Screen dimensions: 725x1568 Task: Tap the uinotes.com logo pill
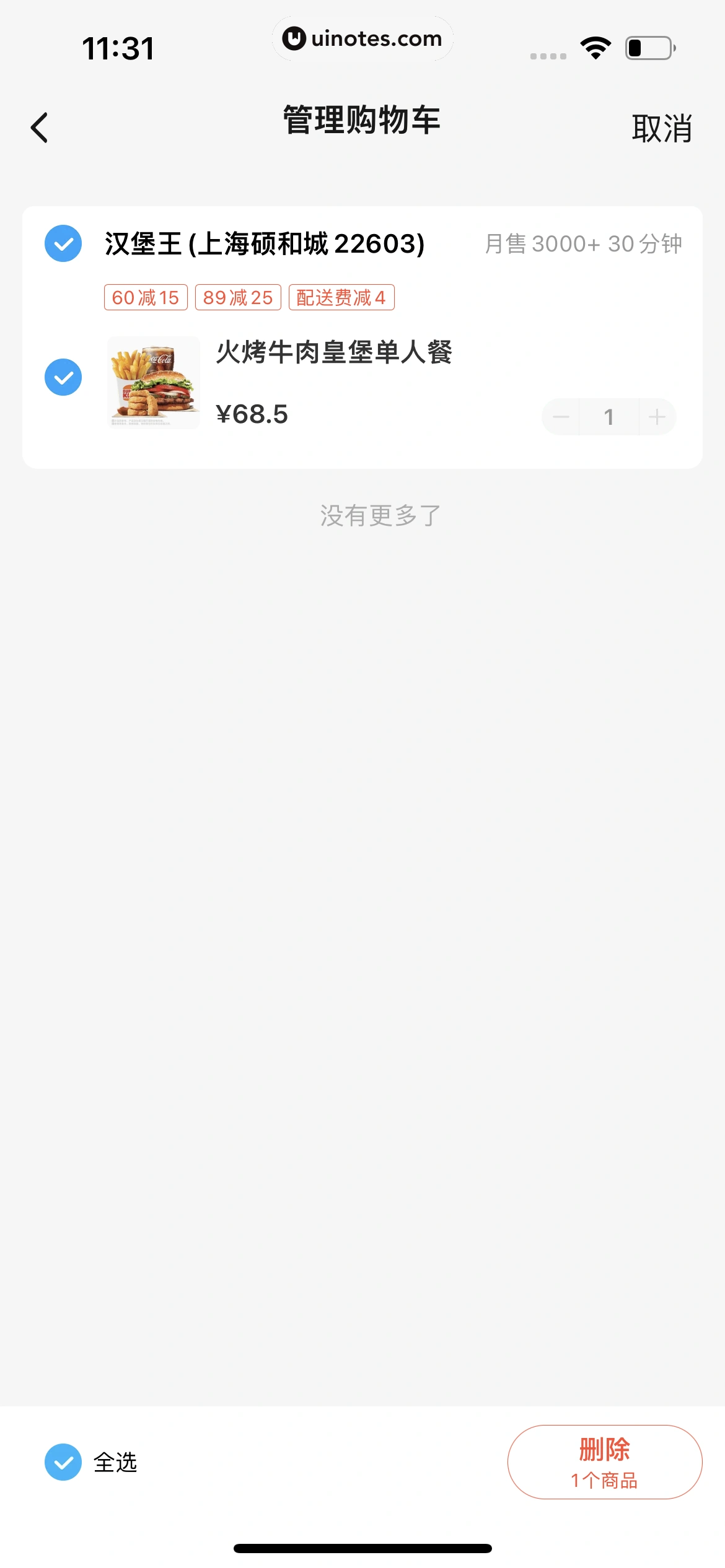[362, 38]
